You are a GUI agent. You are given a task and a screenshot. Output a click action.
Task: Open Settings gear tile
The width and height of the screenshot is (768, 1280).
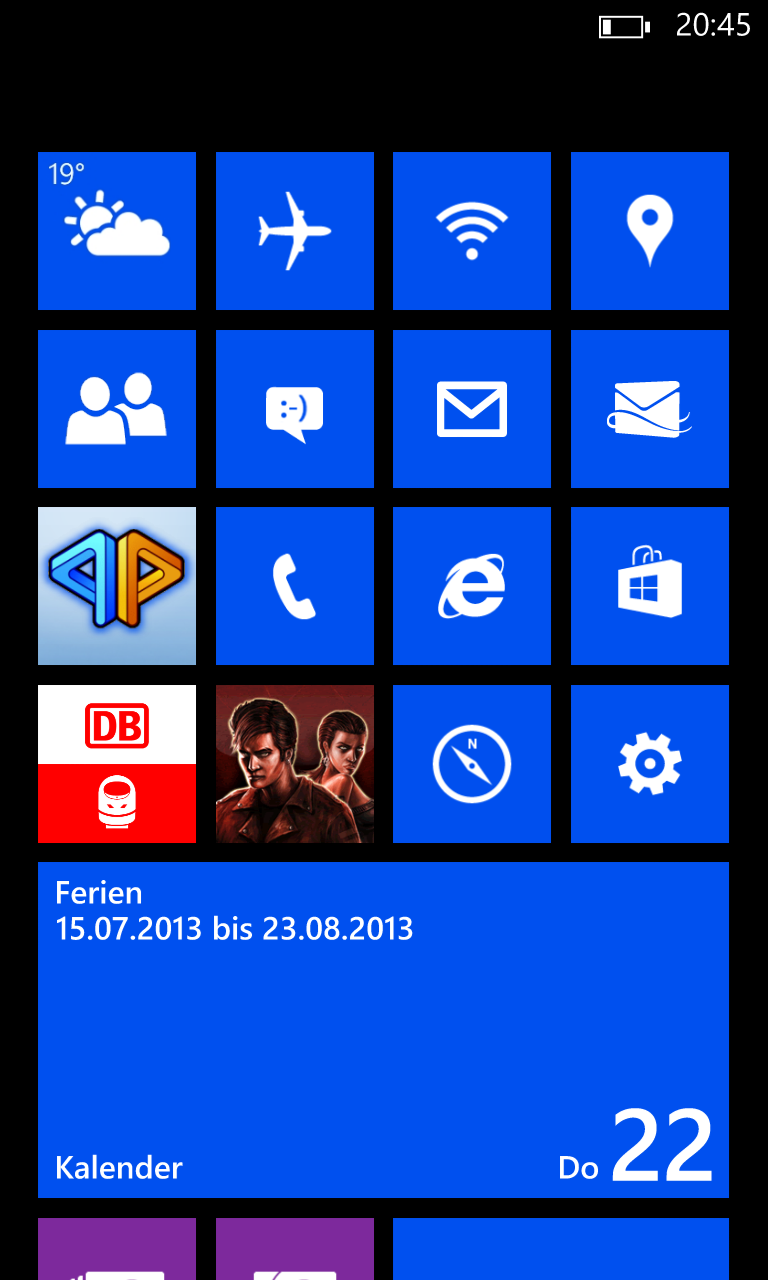(650, 764)
